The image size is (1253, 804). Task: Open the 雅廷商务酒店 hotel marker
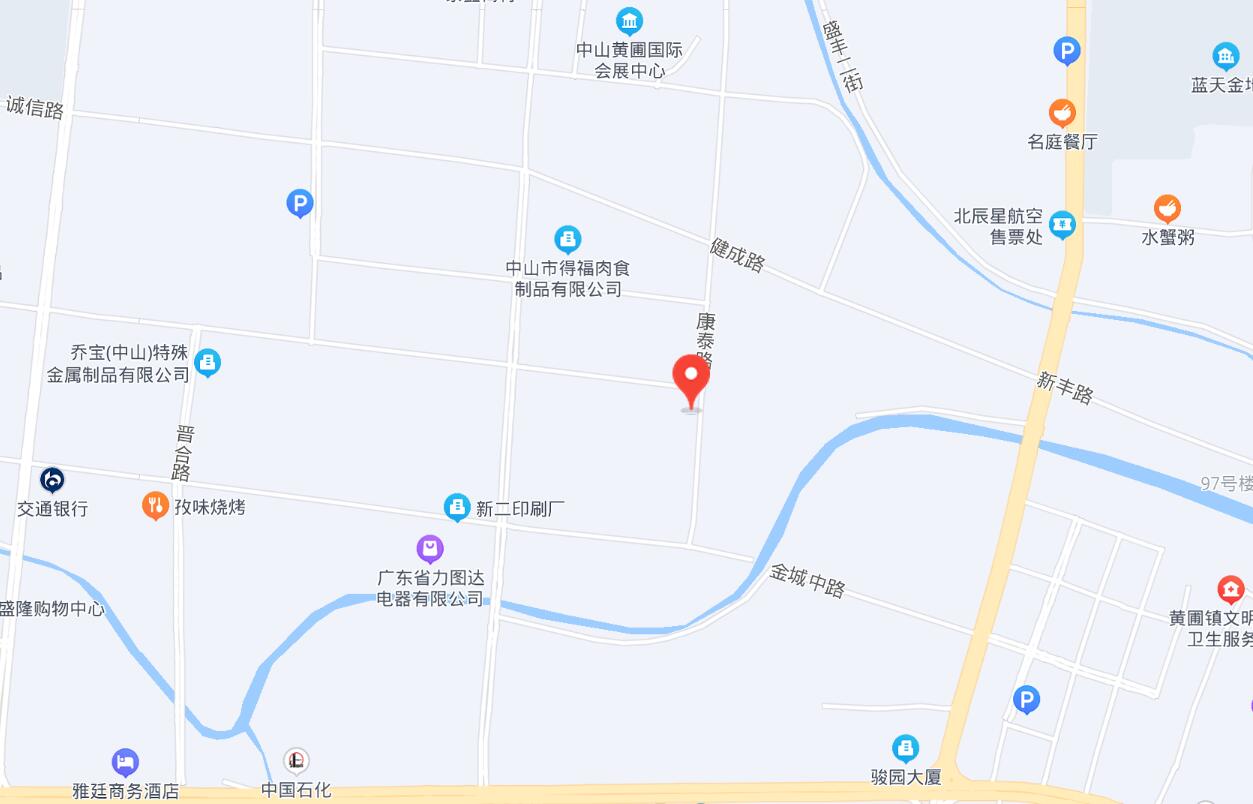(125, 763)
